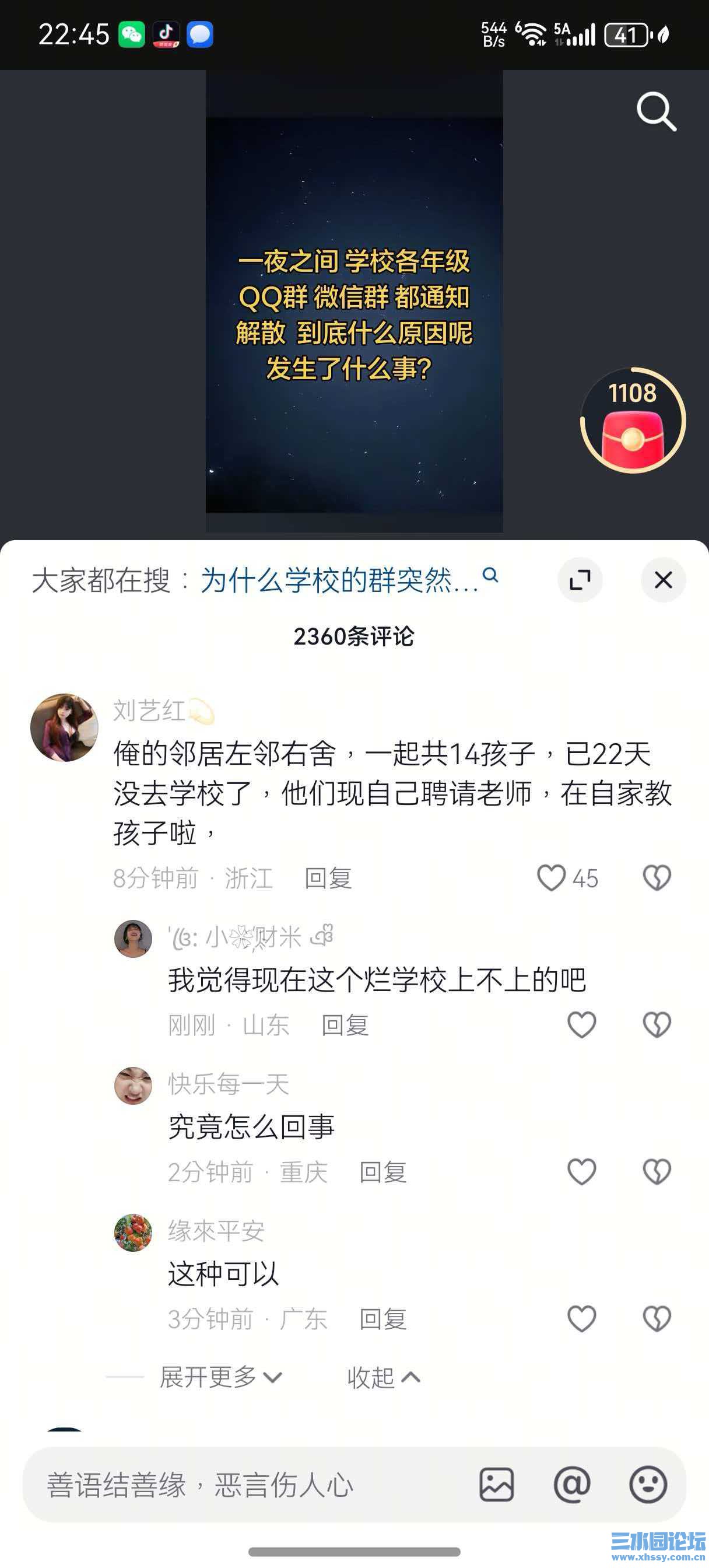Open the WeChat notification icon in status bar
709x1568 pixels.
pyautogui.click(x=131, y=34)
